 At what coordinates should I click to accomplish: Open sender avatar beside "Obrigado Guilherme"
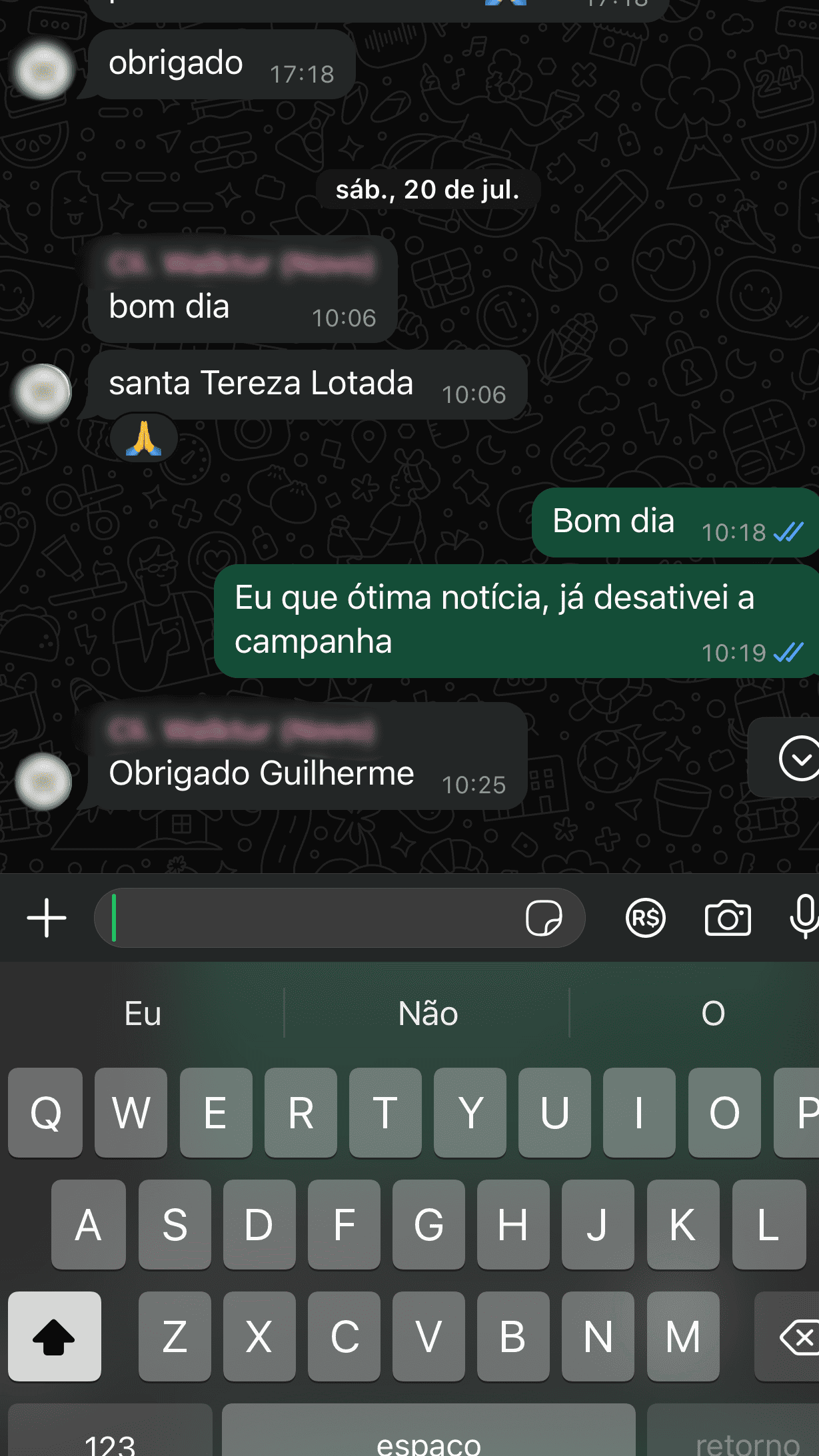44,781
